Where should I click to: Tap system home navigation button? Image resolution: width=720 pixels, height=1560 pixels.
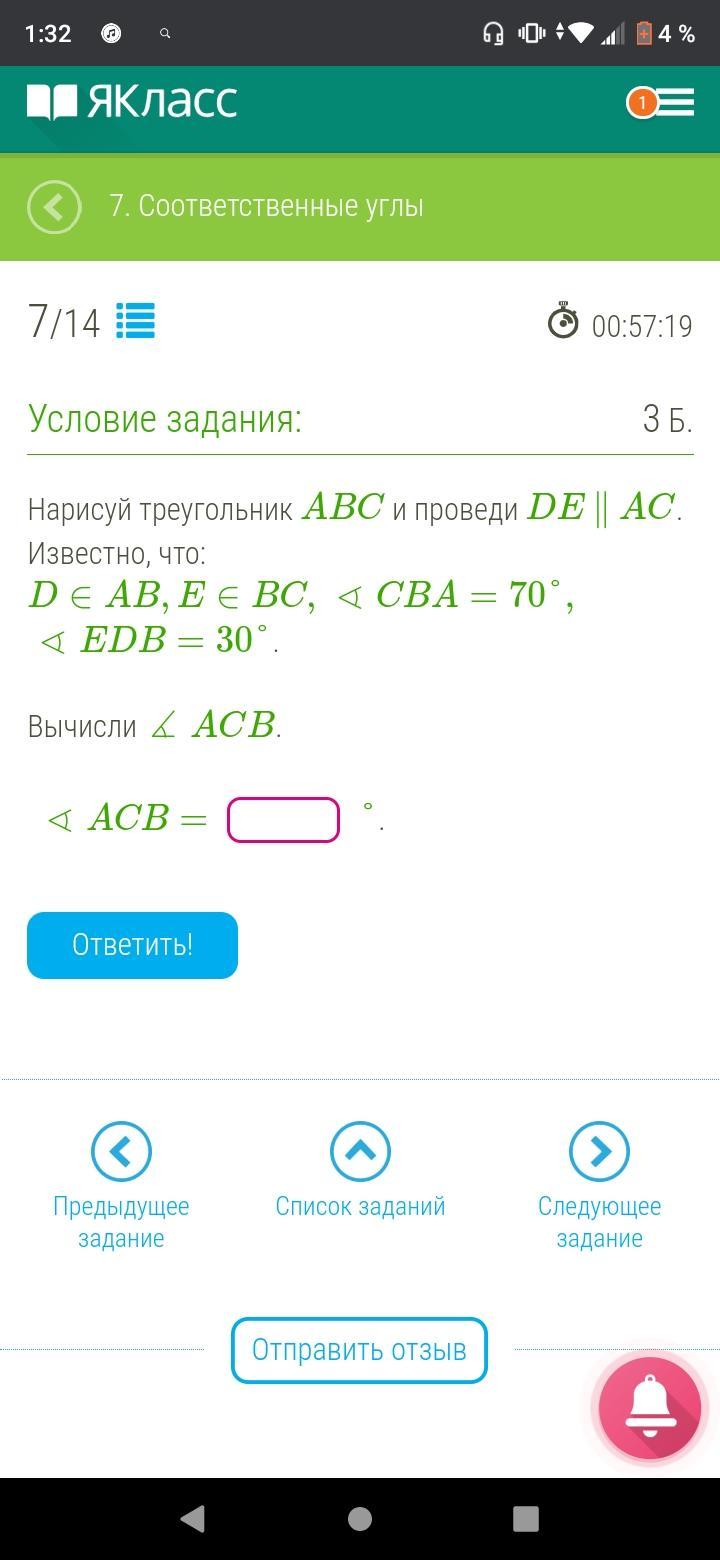tap(360, 1519)
